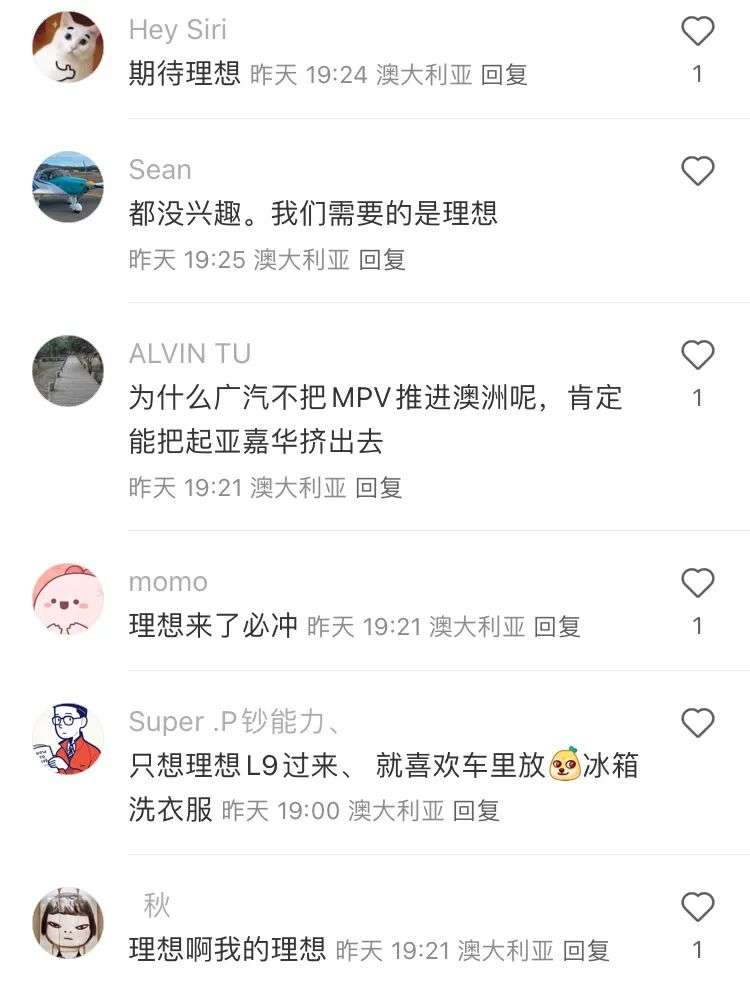Reply to momo's comment

coord(557,627)
